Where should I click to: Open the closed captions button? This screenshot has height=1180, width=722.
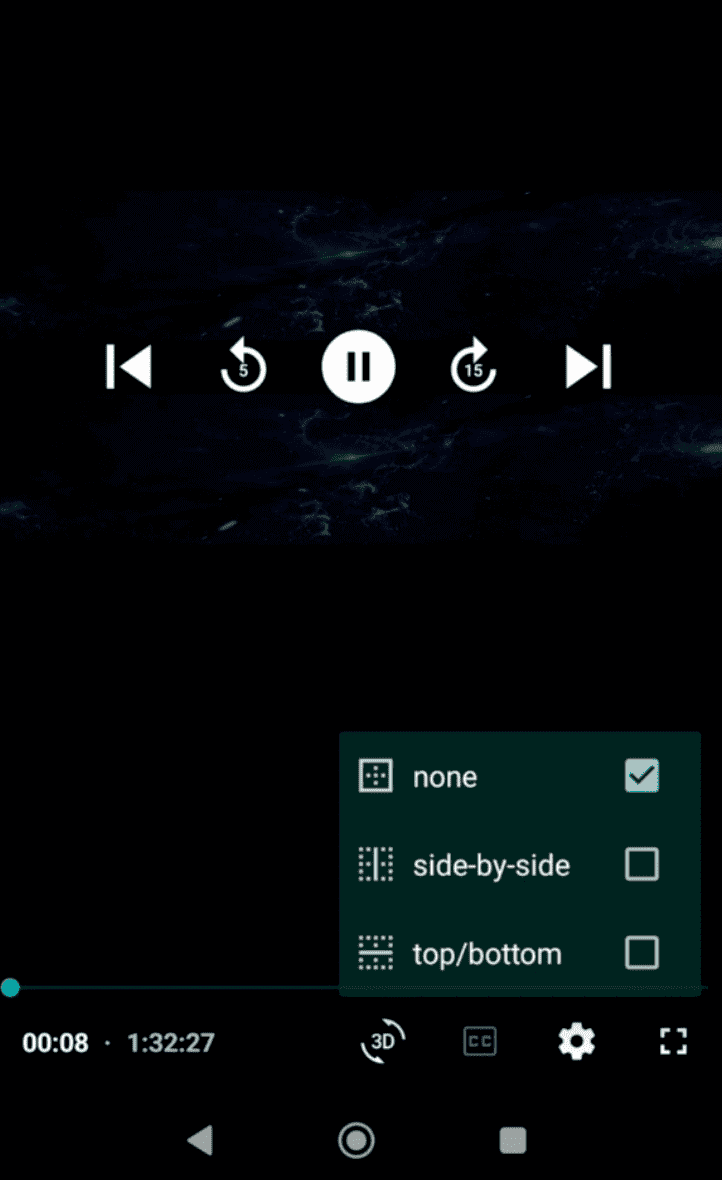click(x=480, y=1042)
